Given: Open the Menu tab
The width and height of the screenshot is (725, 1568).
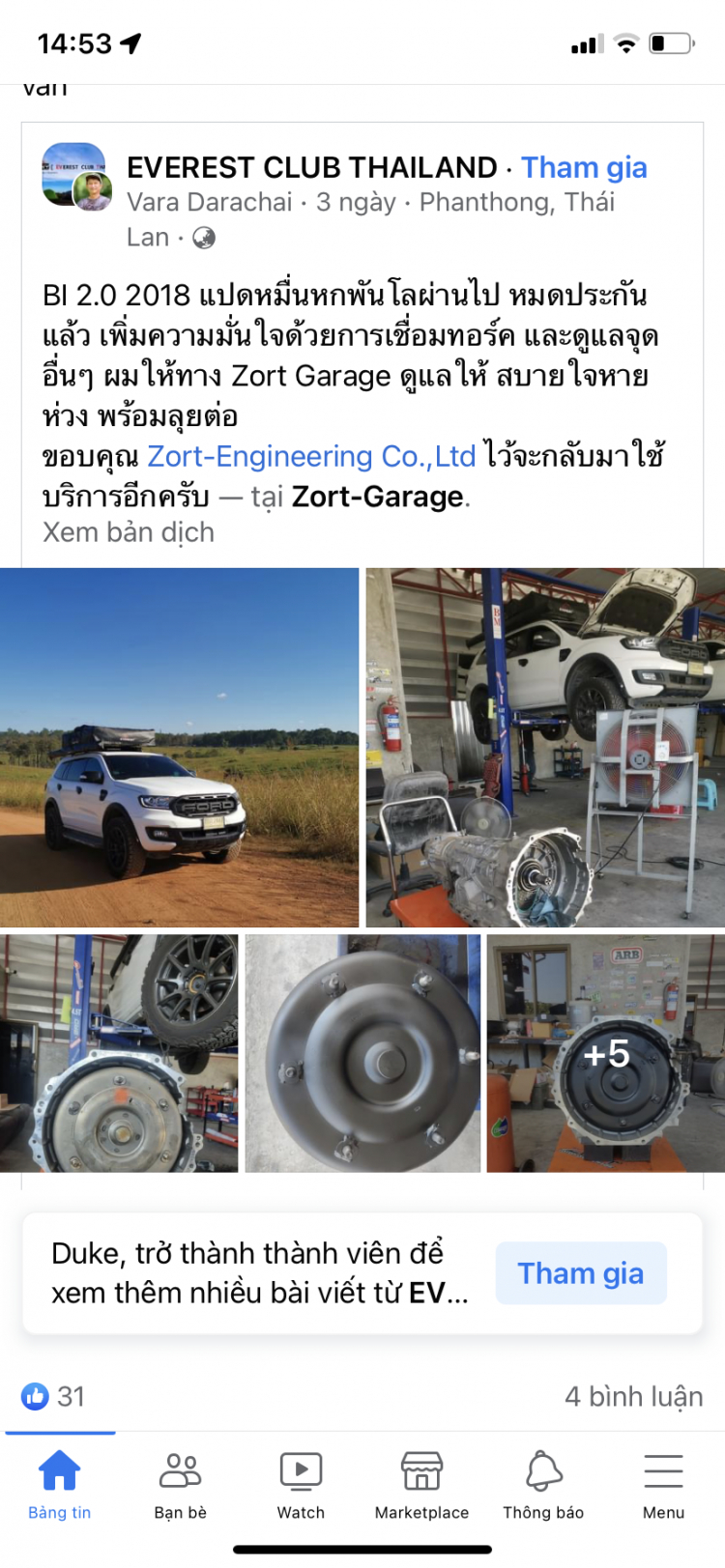Looking at the screenshot, I should pos(663,1485).
